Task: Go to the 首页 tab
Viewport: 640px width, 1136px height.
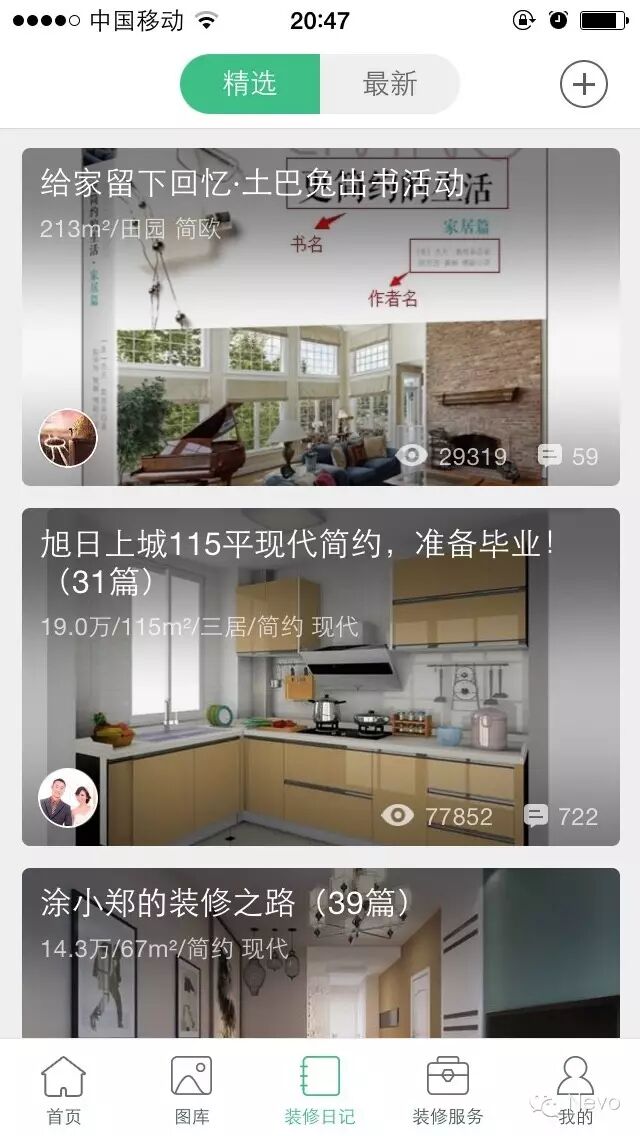Action: pyautogui.click(x=63, y=1089)
